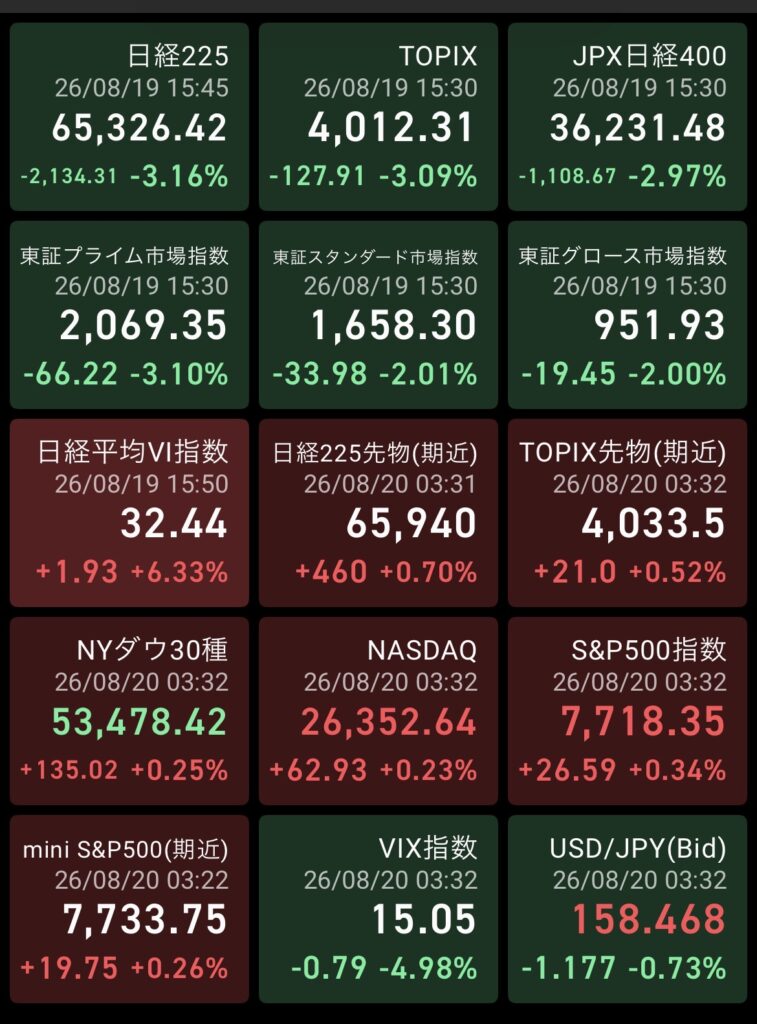The image size is (757, 1024).
Task: Open 東証スタンダード市場指数 card
Action: click(378, 315)
